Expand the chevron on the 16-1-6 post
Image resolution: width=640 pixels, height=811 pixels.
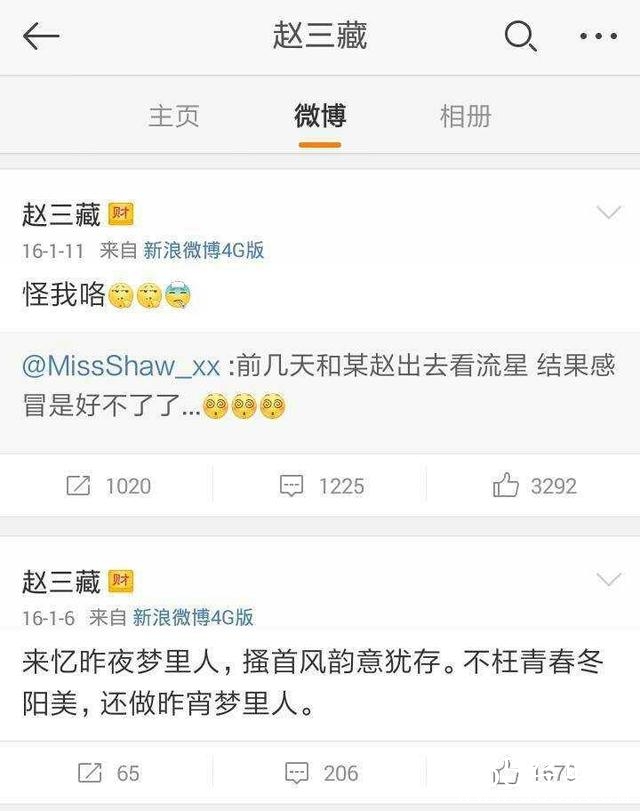609,579
